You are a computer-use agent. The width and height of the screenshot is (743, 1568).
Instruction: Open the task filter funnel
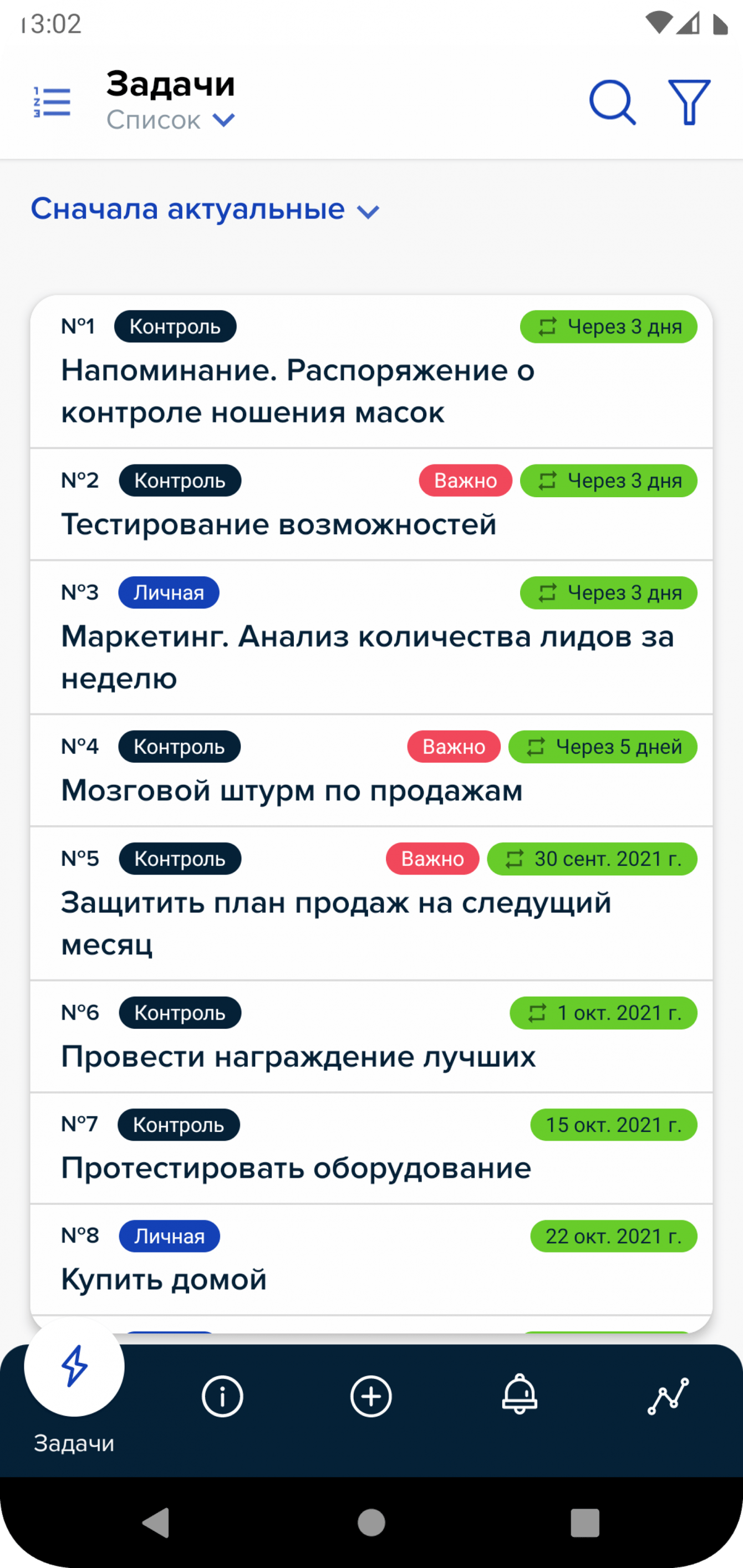tap(689, 102)
